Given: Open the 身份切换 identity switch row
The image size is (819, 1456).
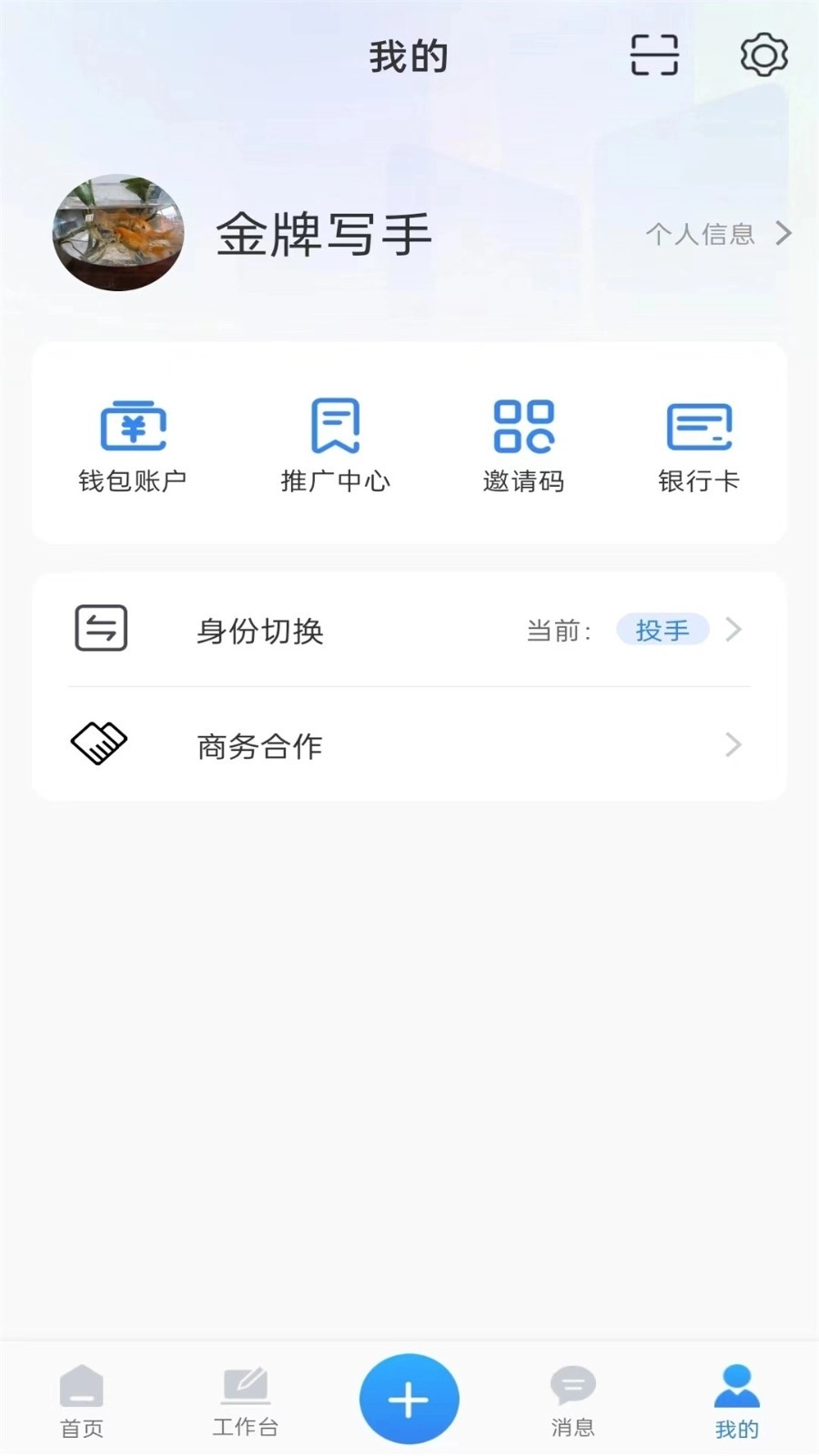Looking at the screenshot, I should [409, 630].
